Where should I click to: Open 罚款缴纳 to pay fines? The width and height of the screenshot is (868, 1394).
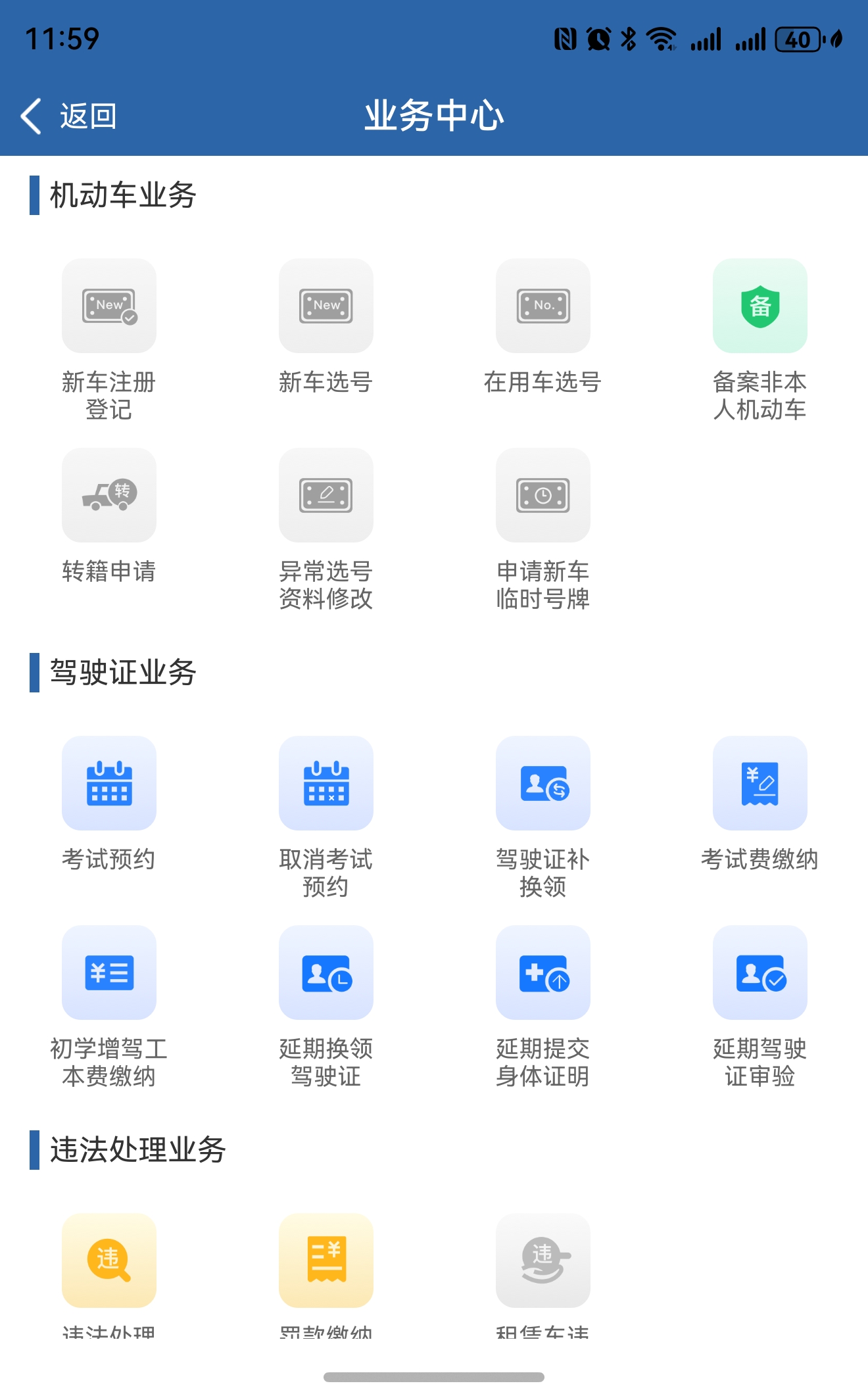(x=326, y=1261)
